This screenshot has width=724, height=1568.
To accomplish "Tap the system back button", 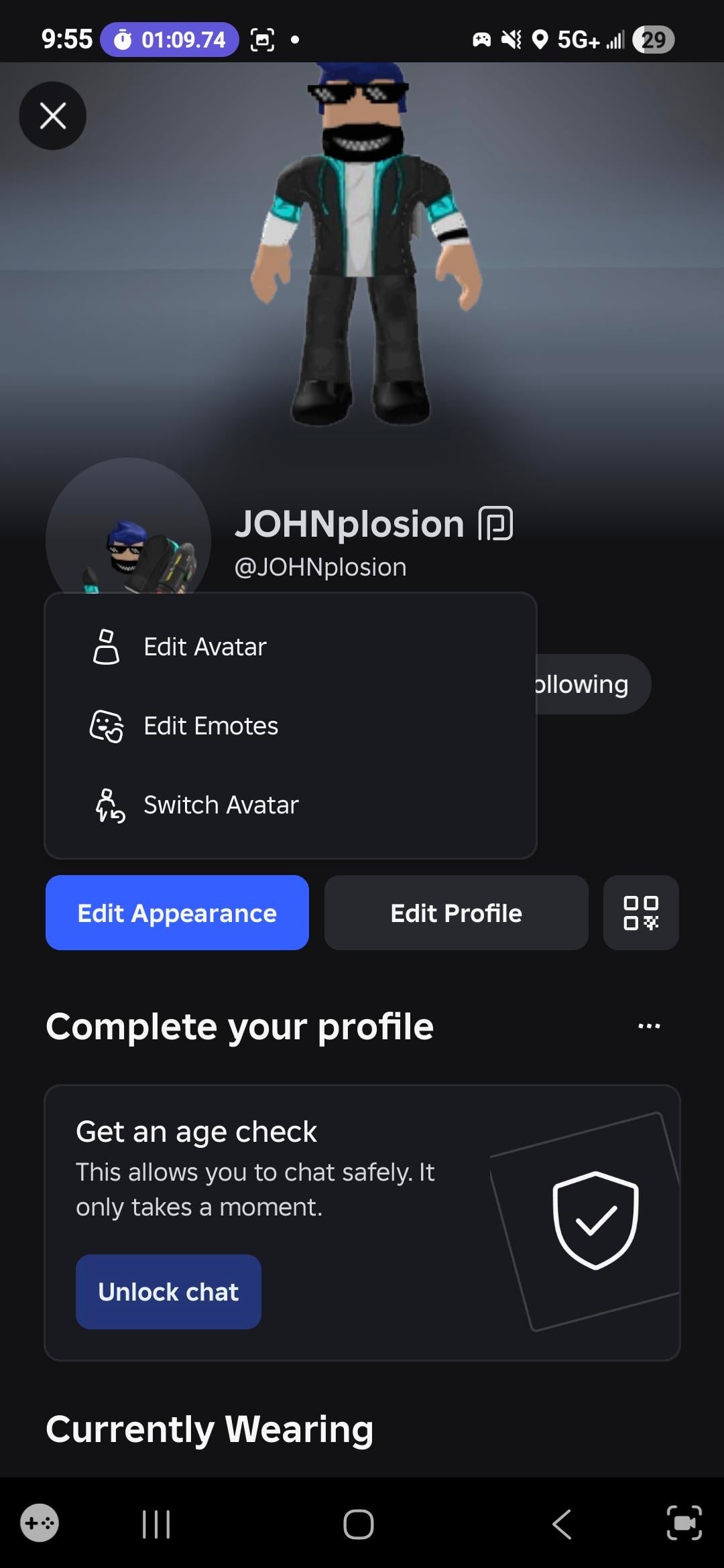I will coord(562,1524).
